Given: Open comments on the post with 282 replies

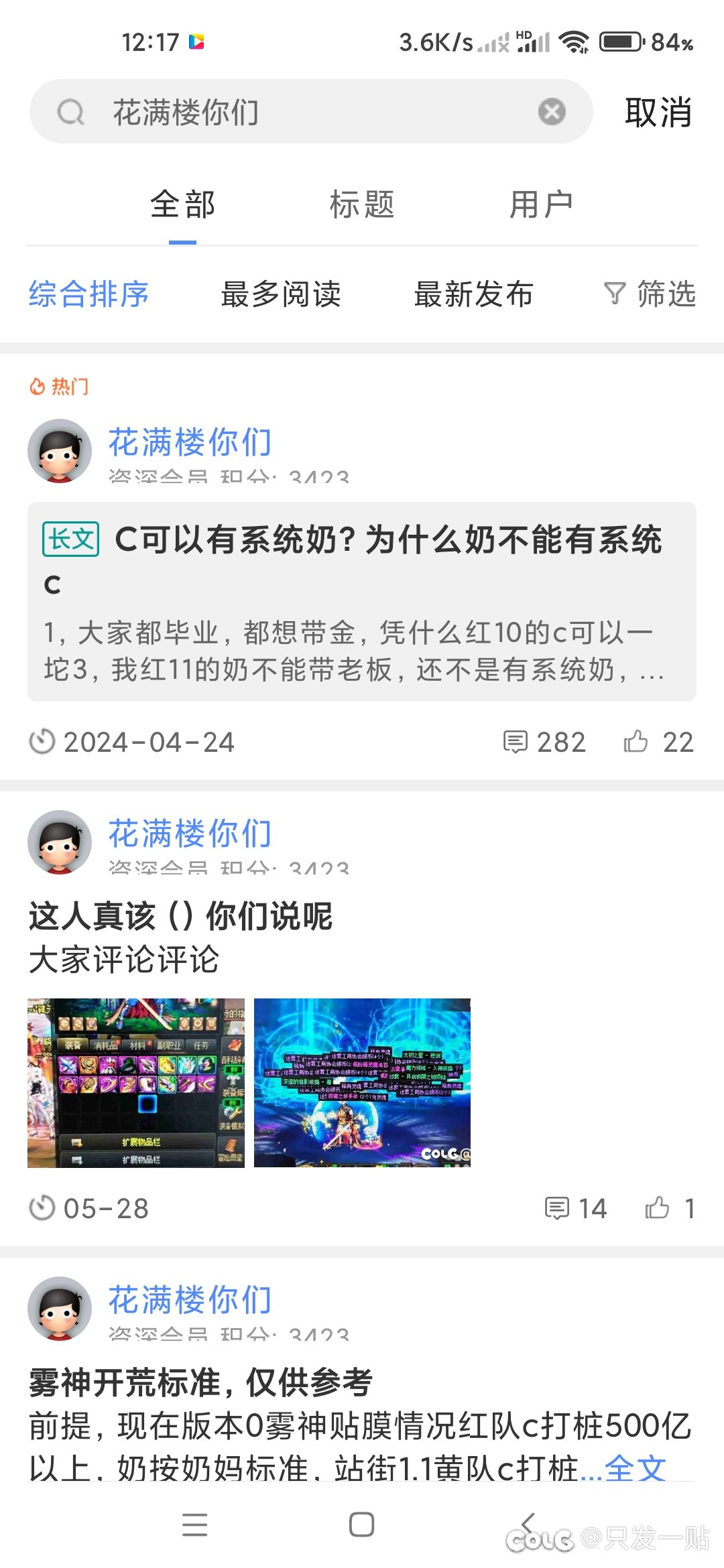Looking at the screenshot, I should [x=544, y=742].
